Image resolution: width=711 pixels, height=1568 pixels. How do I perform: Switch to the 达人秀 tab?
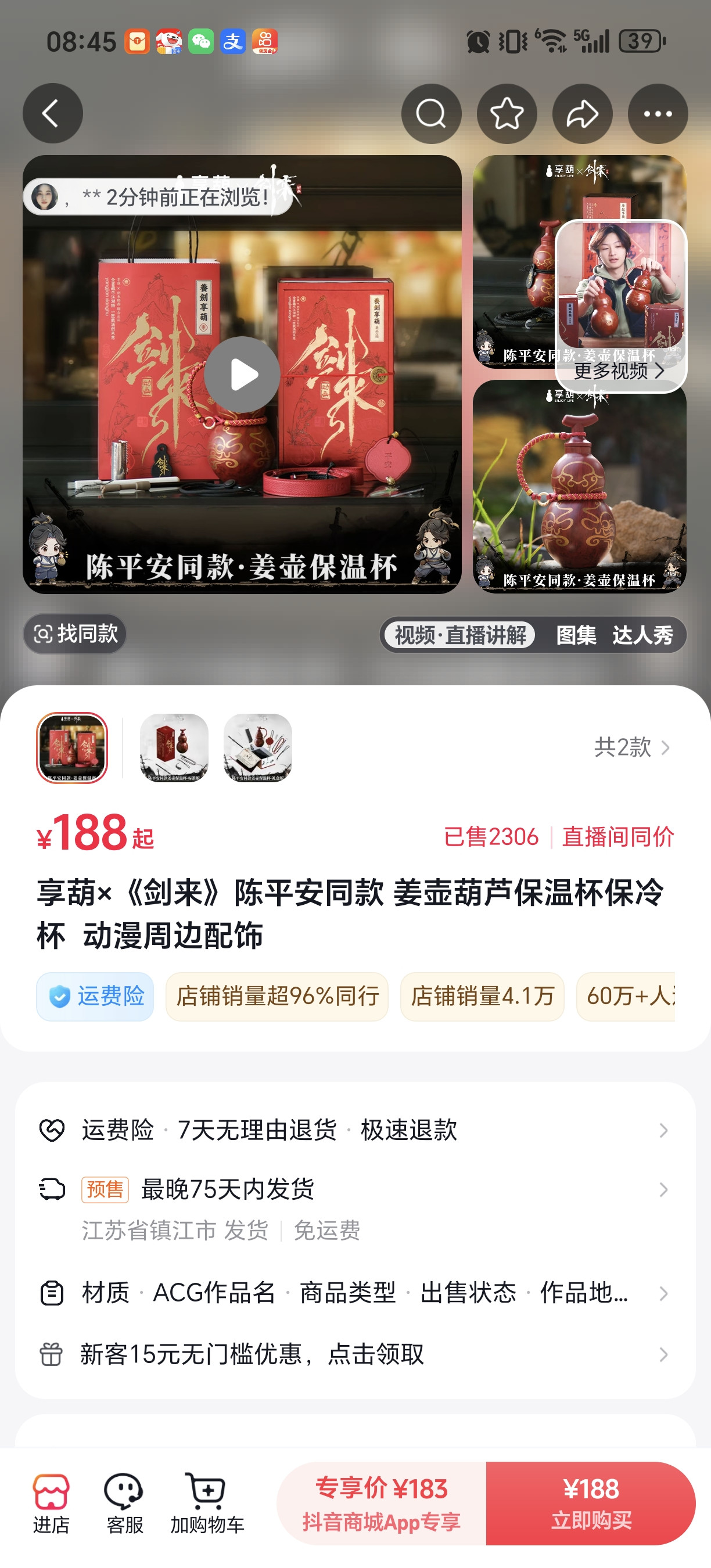(x=642, y=635)
